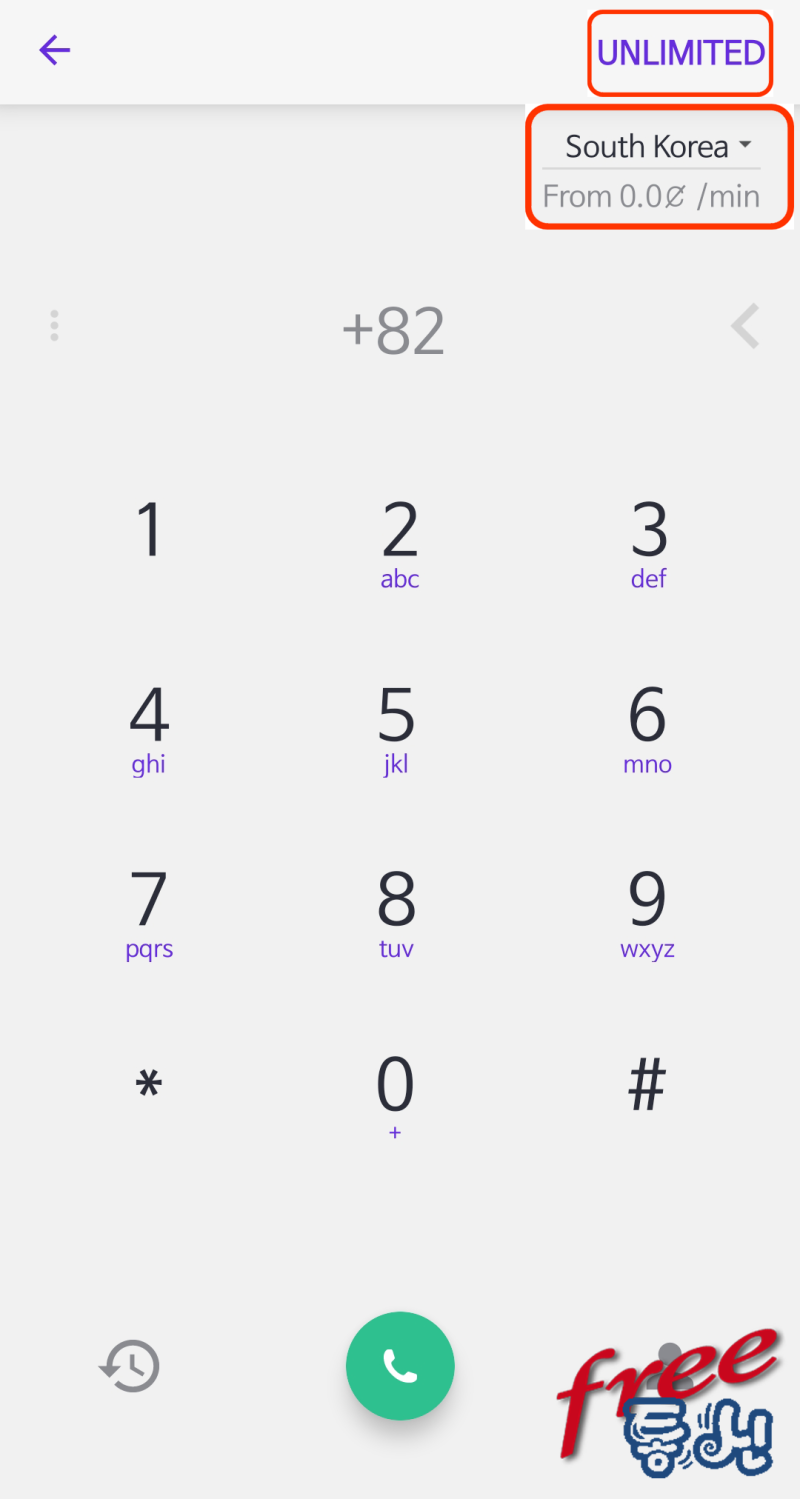Navigate back using the purple arrow
The image size is (800, 1499).
pos(54,50)
